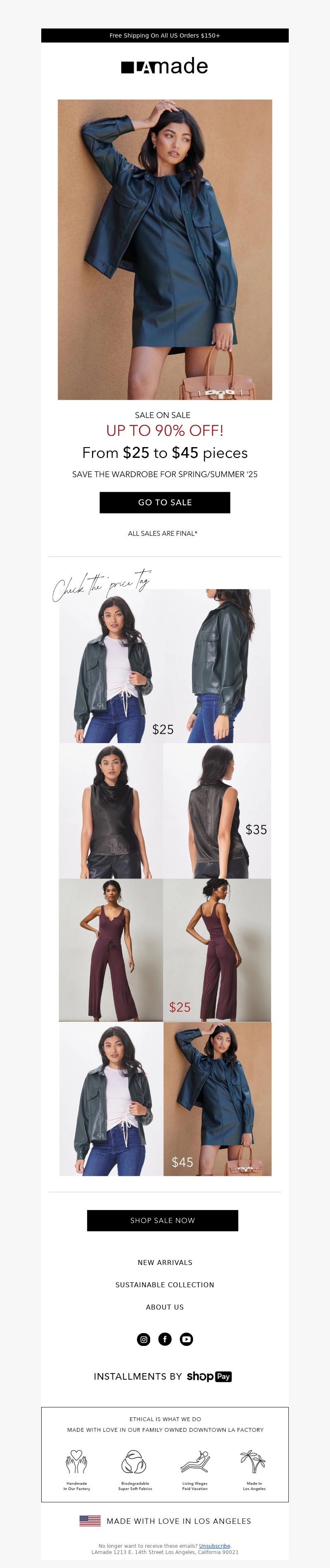Open the Facebook icon

pos(165,1338)
